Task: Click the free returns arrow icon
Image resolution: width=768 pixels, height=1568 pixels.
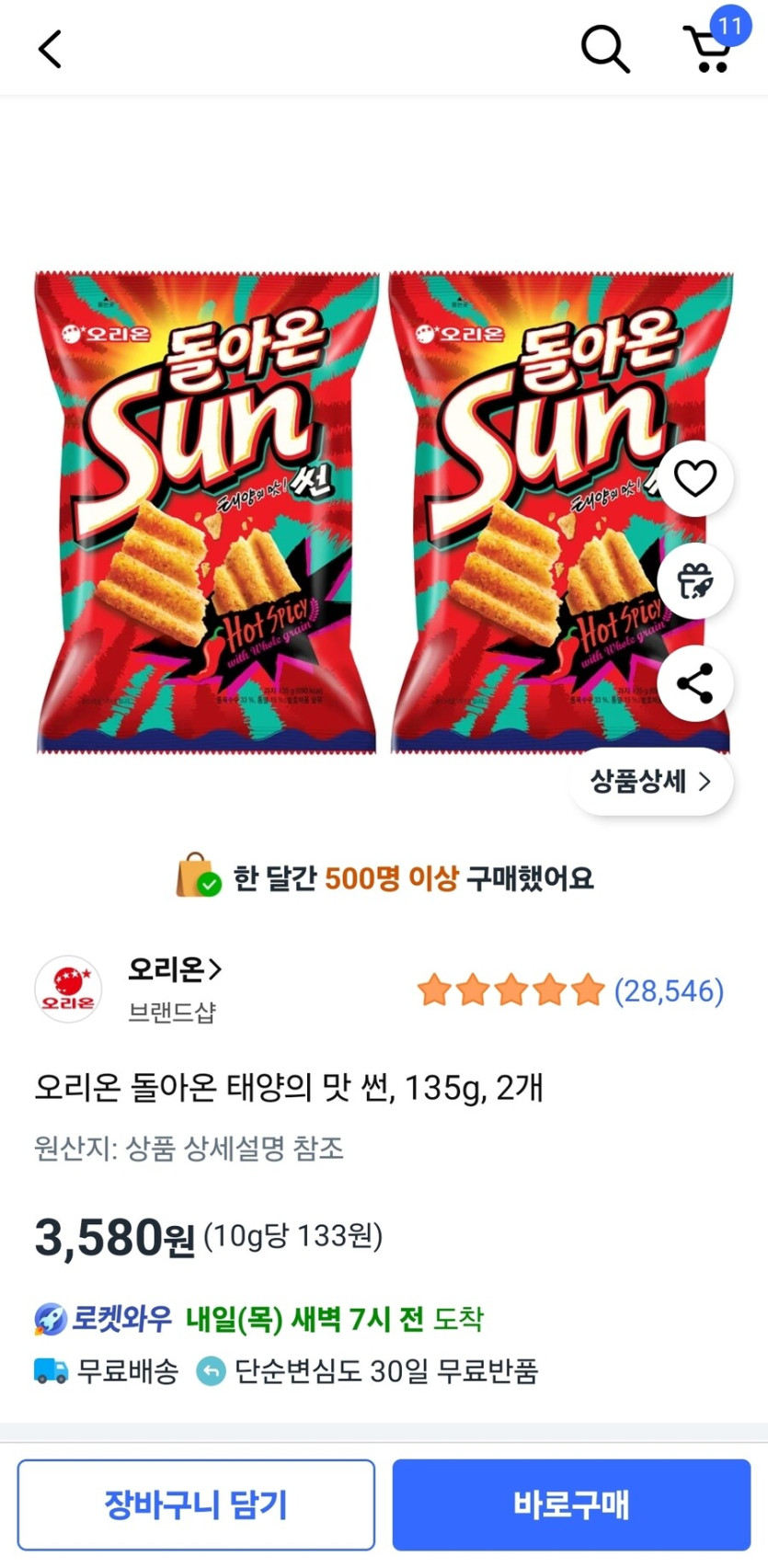Action: pos(212,1372)
